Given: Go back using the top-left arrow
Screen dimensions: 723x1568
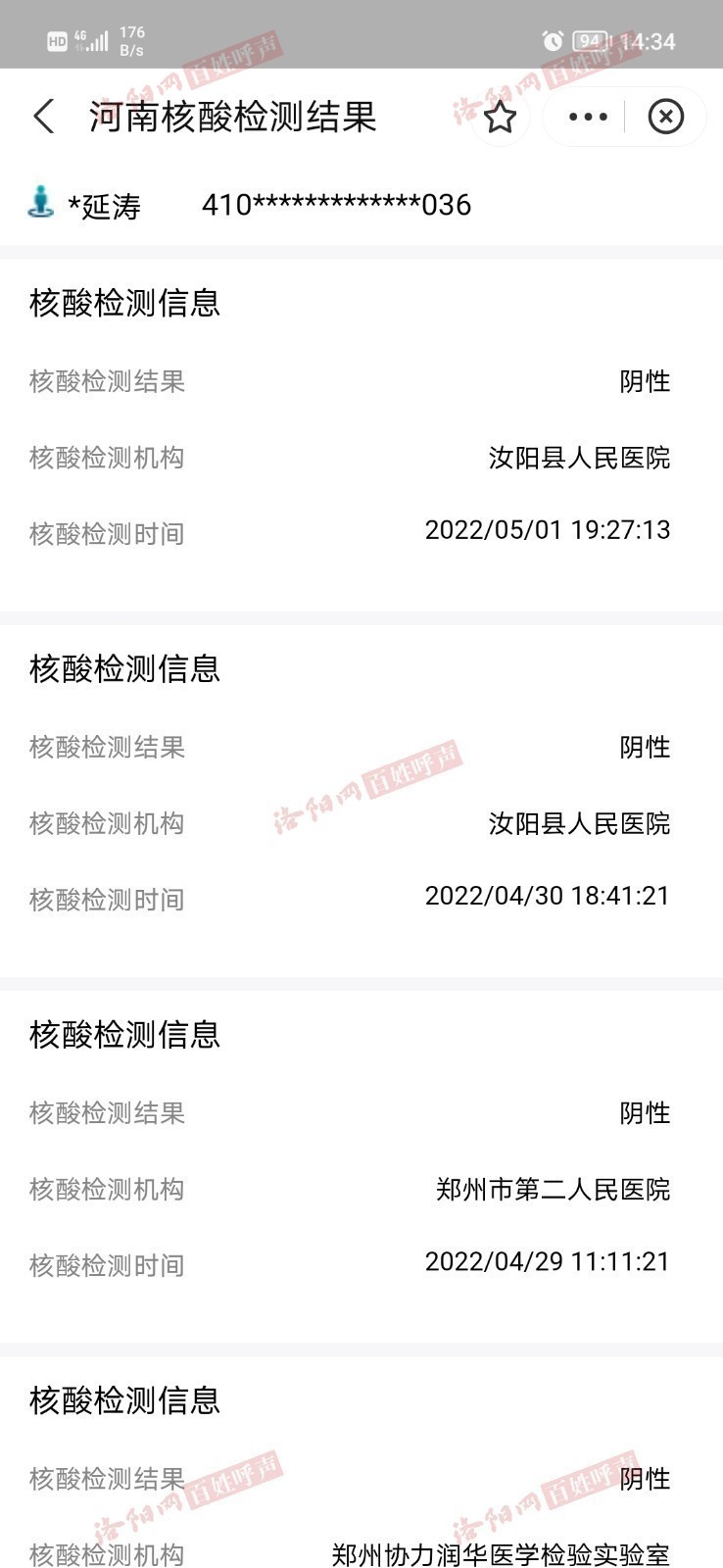Looking at the screenshot, I should [x=44, y=117].
